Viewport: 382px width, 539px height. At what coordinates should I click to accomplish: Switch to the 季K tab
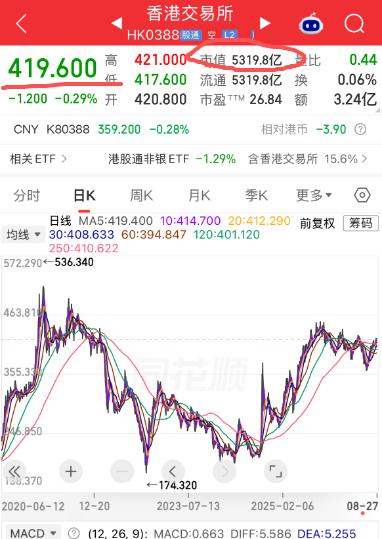256,196
